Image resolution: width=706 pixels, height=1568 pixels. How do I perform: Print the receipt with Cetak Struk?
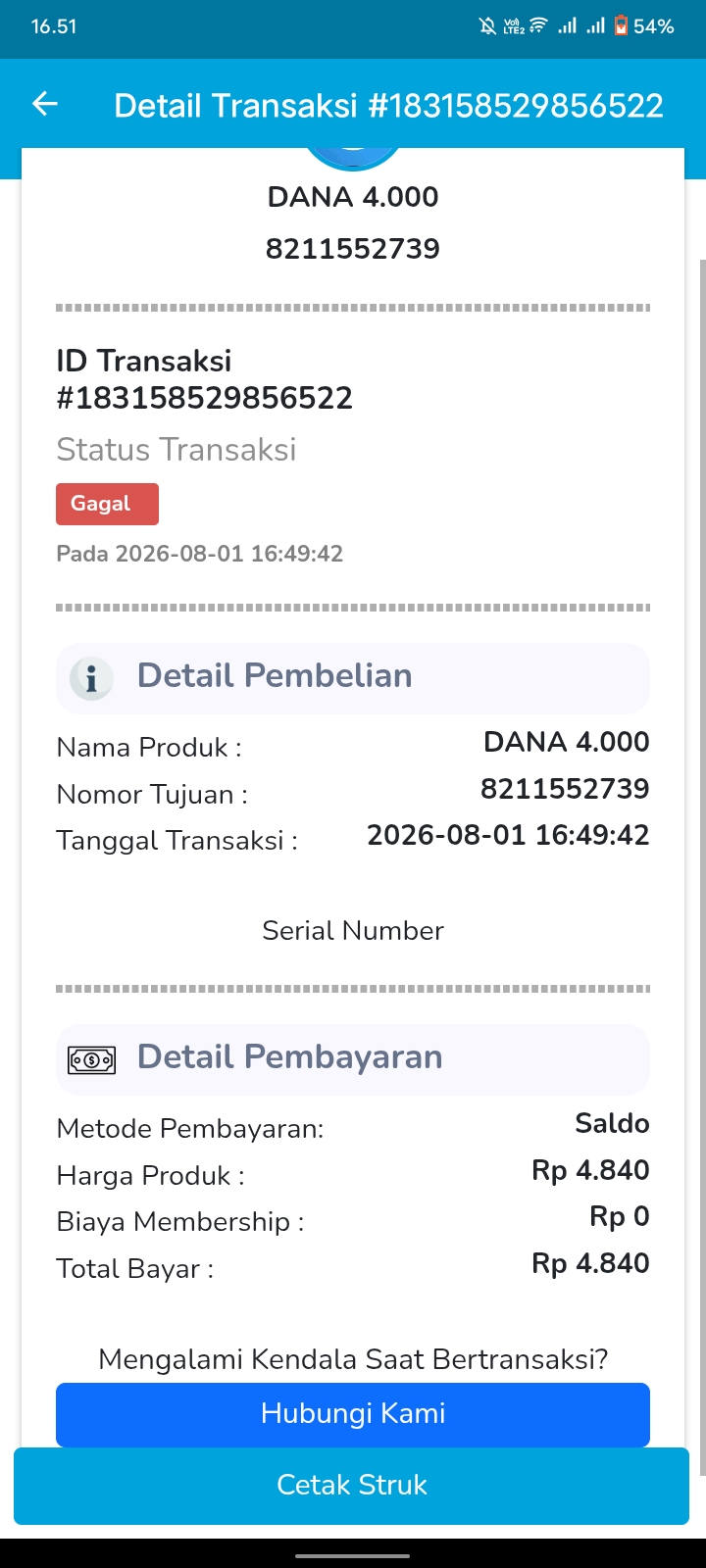(352, 1485)
